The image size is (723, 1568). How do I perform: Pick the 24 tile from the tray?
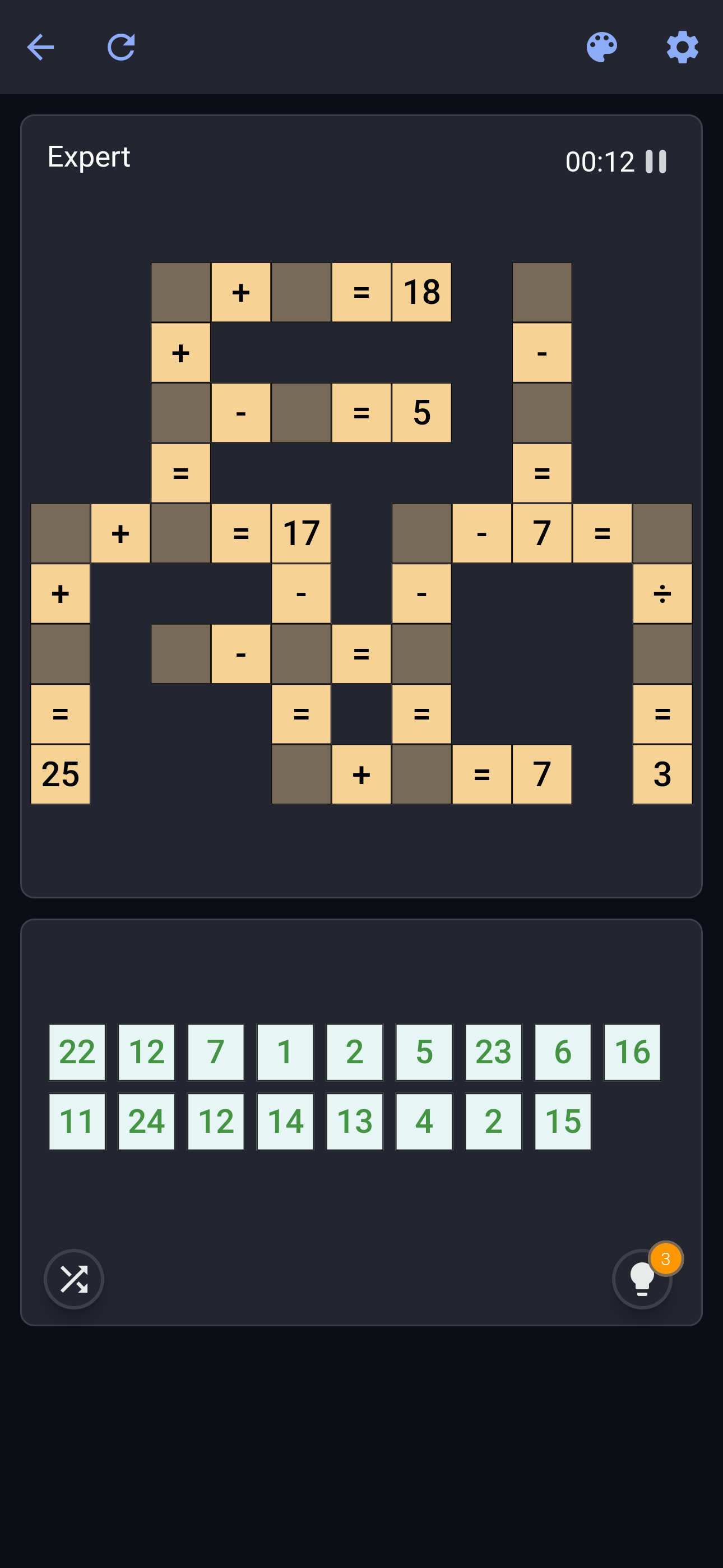coord(146,1120)
